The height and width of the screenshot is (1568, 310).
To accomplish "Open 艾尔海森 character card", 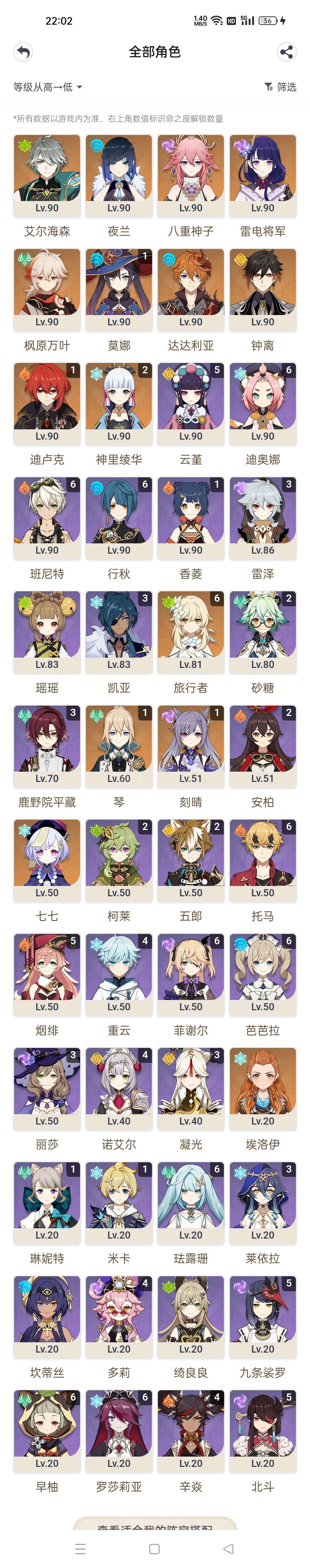I will coord(47,176).
